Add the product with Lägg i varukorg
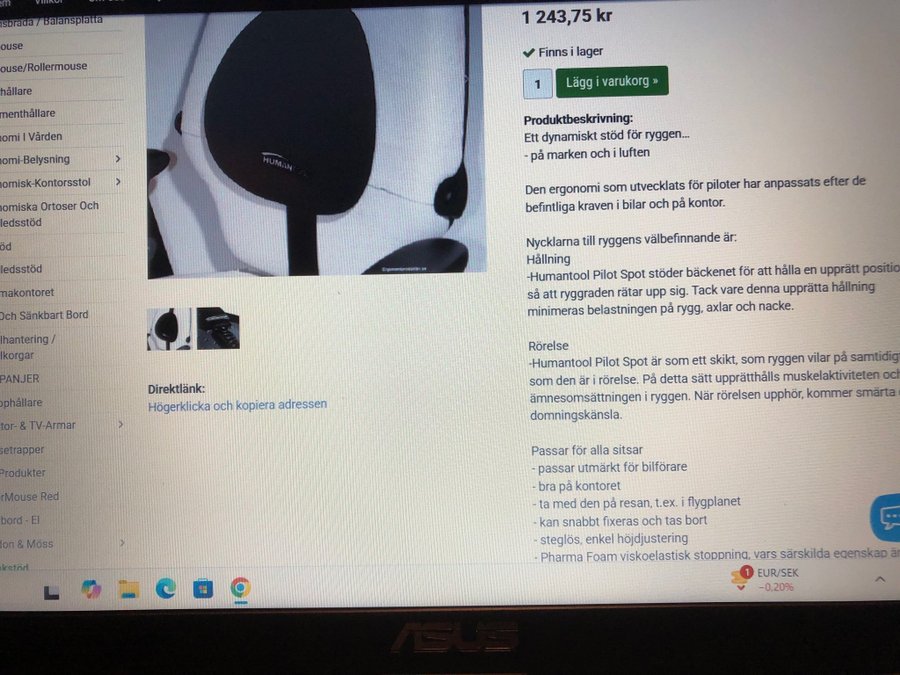 click(x=612, y=82)
